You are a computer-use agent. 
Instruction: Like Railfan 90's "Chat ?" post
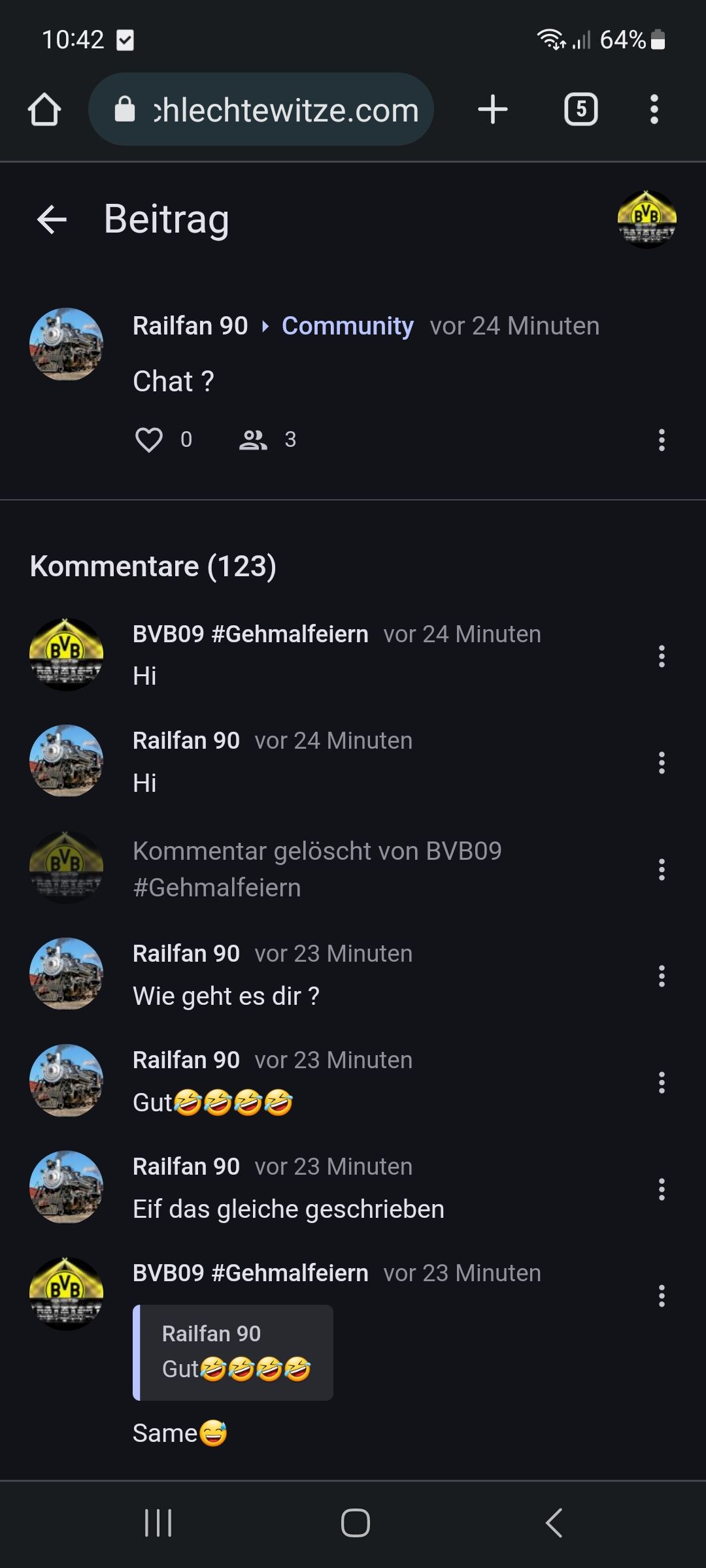[149, 440]
